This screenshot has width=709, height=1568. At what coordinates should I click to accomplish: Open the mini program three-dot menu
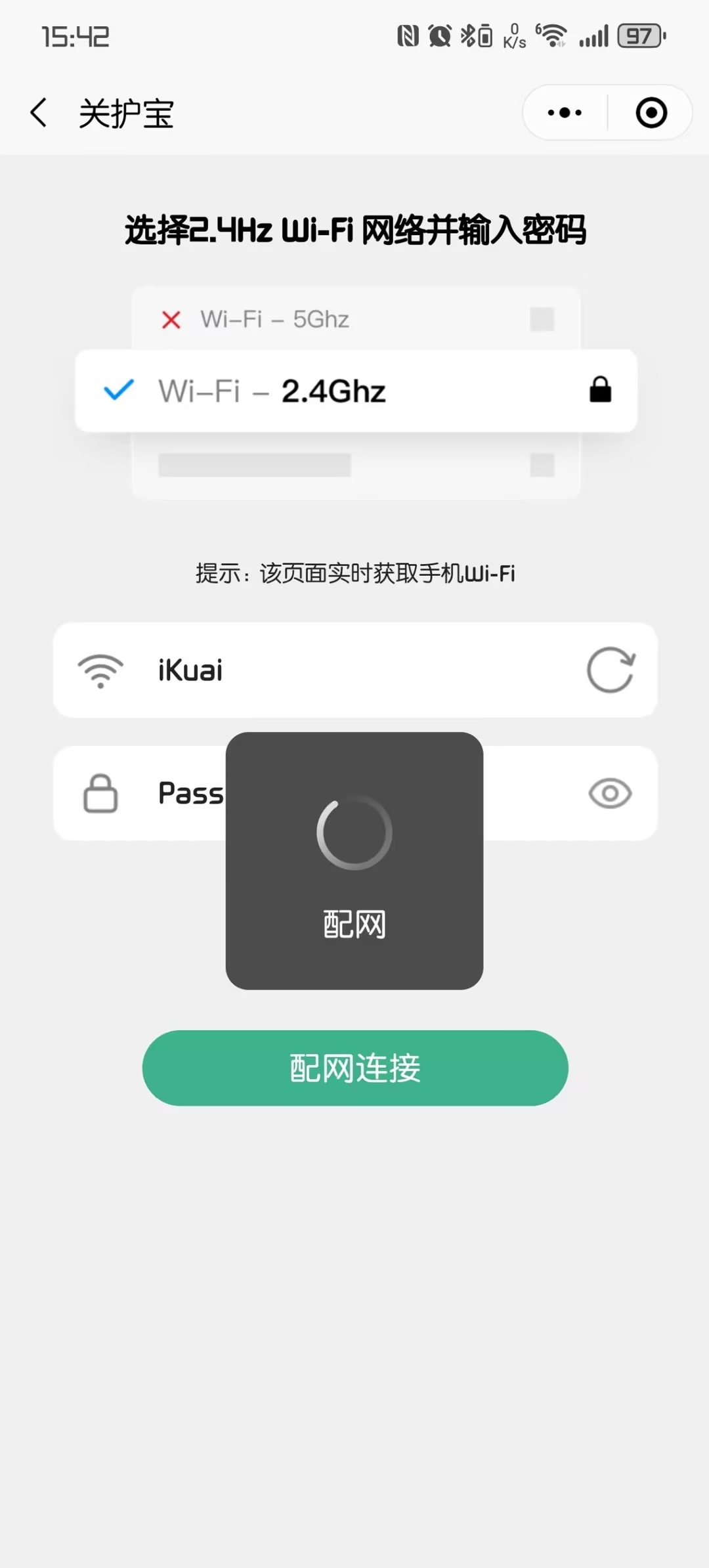coord(565,112)
